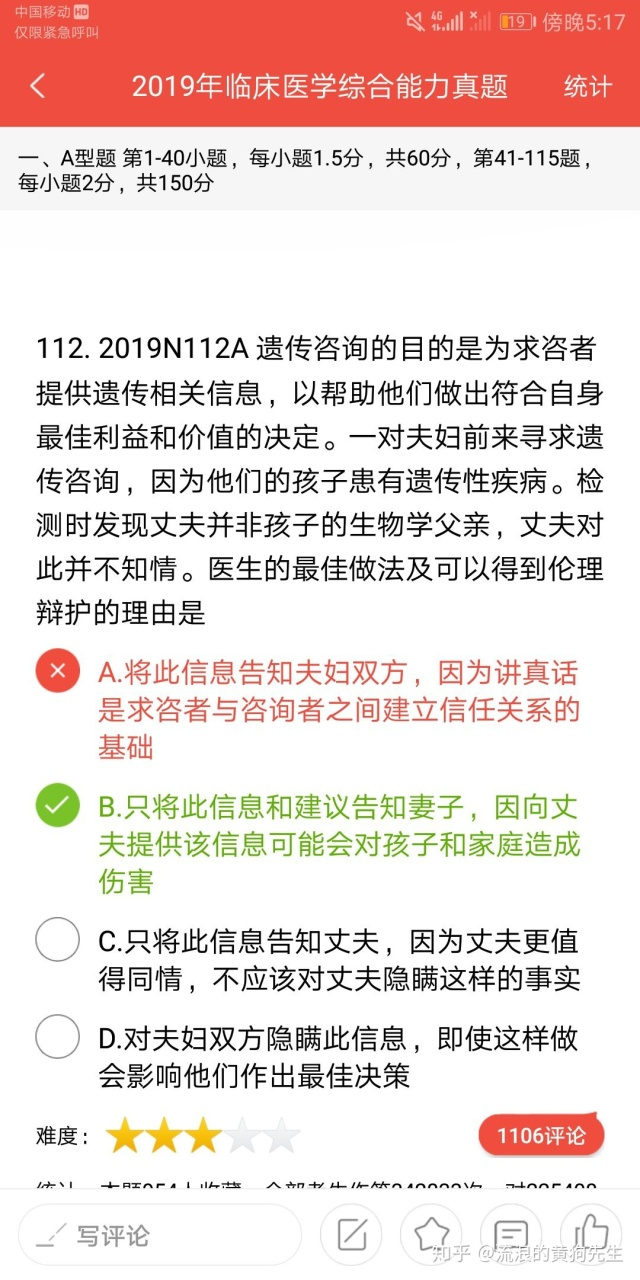Favorite this question with the star icon
Image resolution: width=640 pixels, height=1280 pixels.
click(x=431, y=1235)
